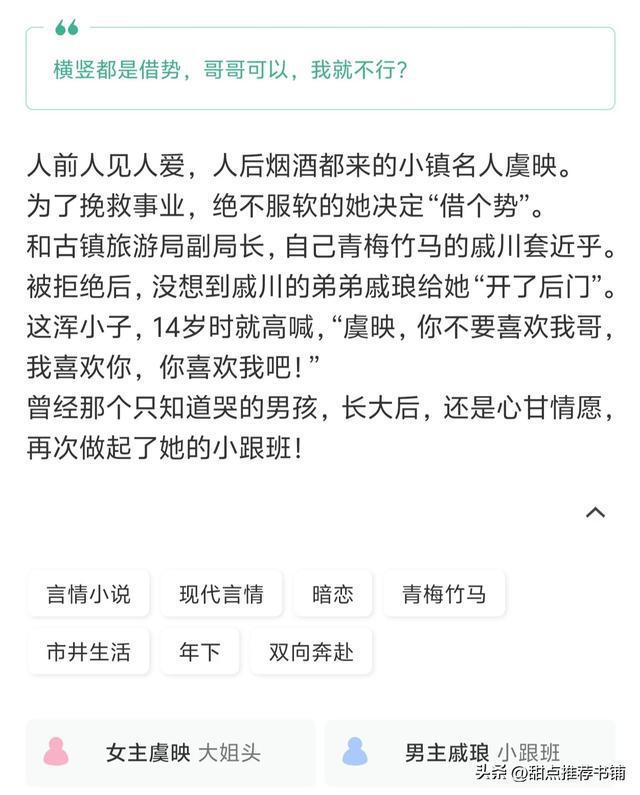This screenshot has height=795, width=640.
Task: Open the 言情小说 tag
Action: point(88,594)
